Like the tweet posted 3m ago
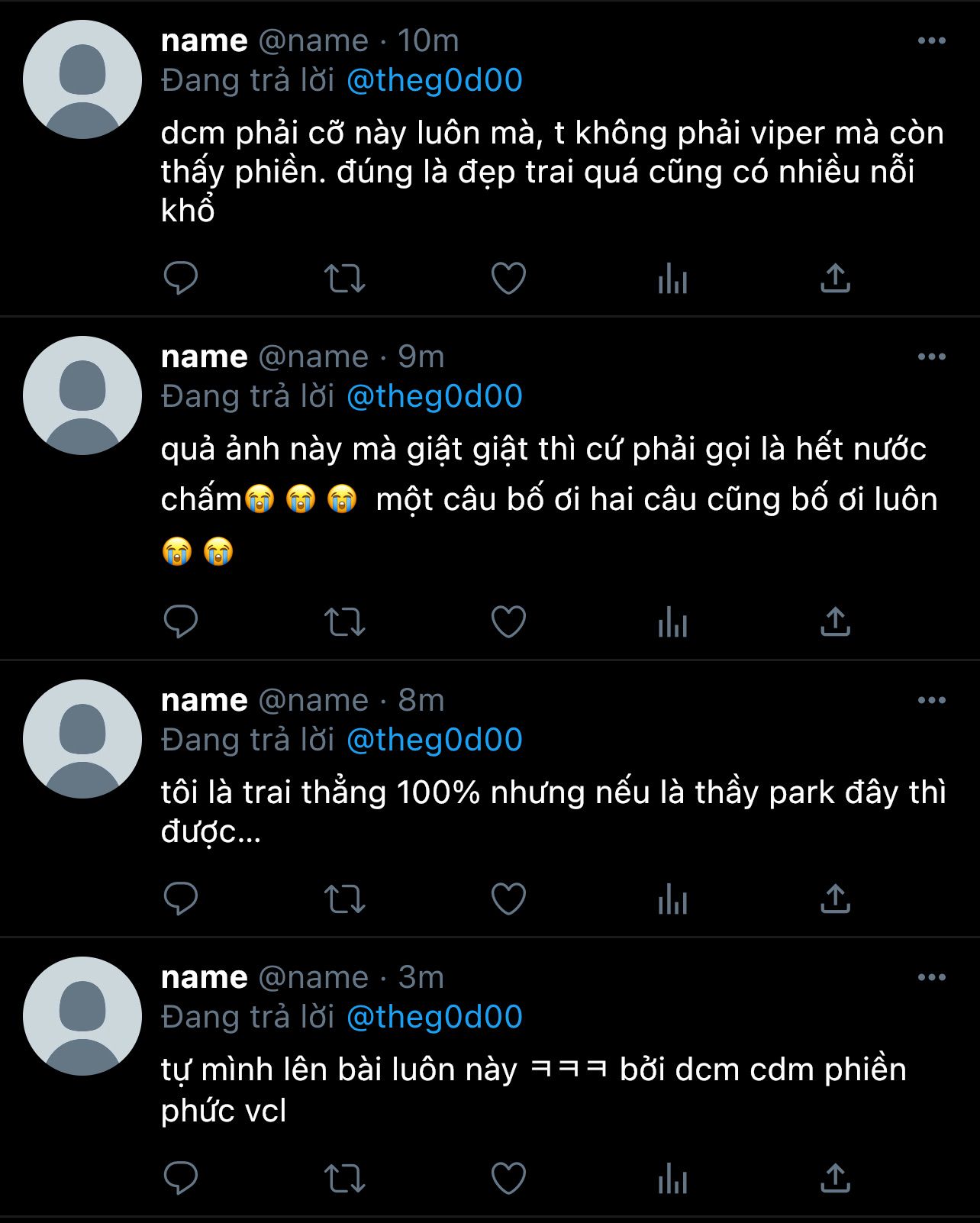Image resolution: width=980 pixels, height=1223 pixels. pos(508,1178)
